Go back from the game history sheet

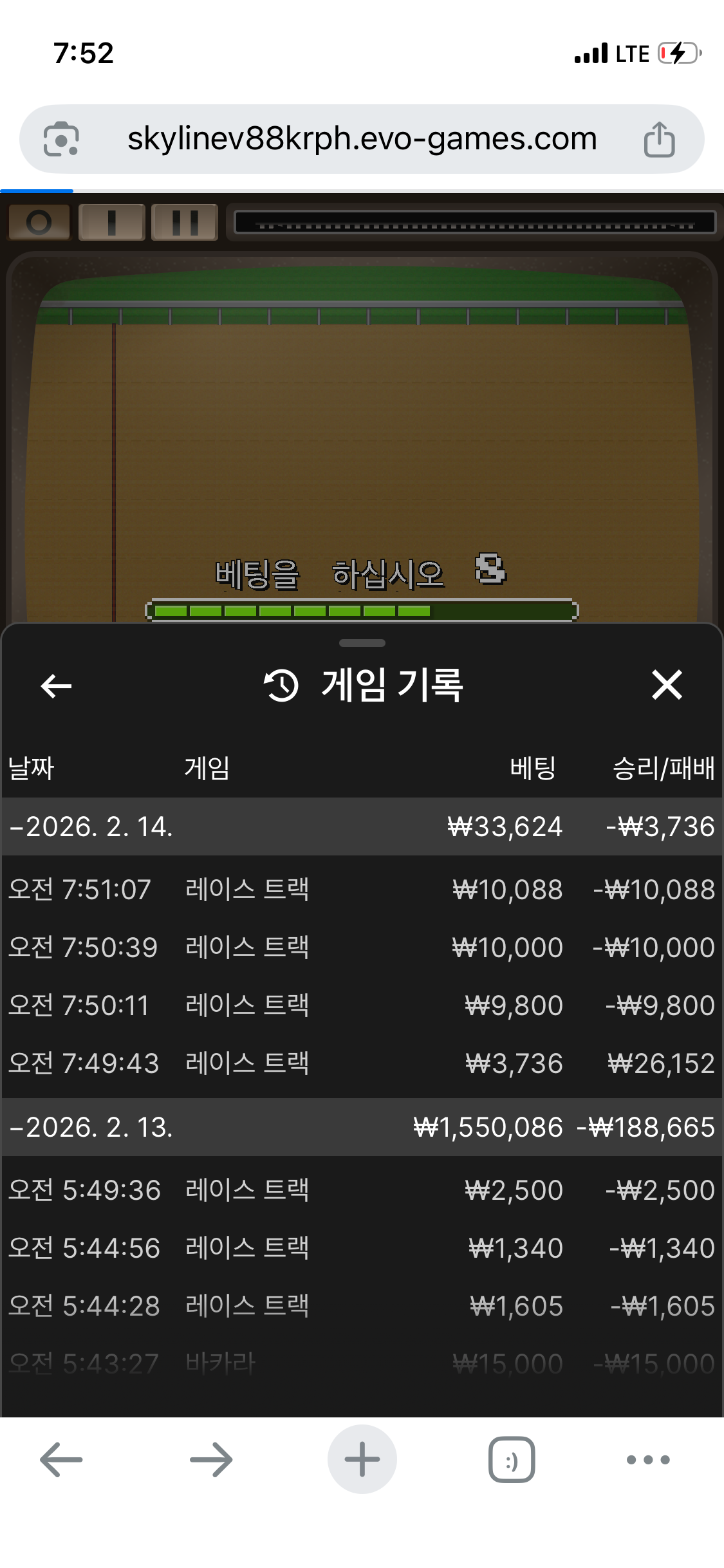point(56,686)
